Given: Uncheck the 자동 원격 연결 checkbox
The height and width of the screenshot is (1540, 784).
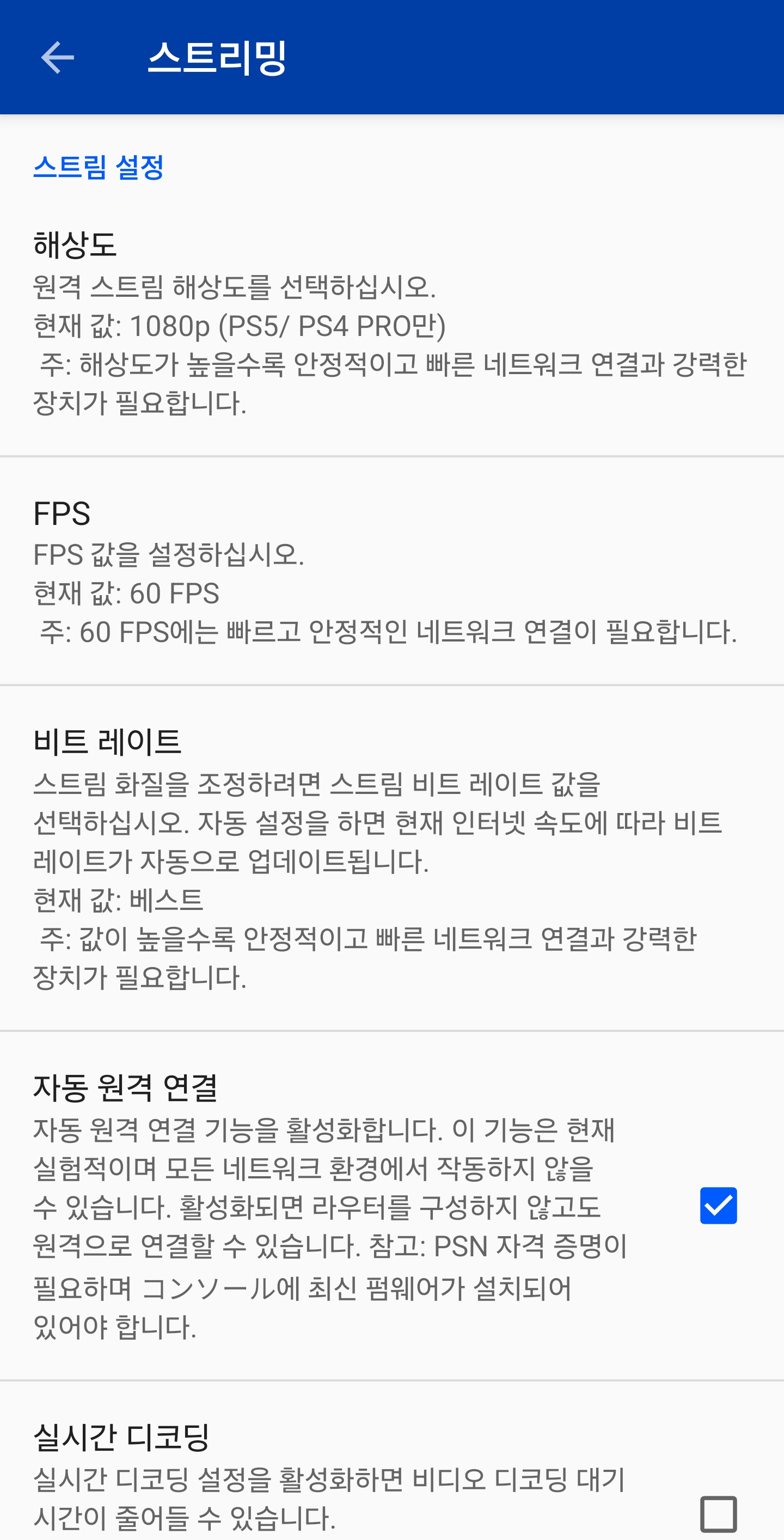Looking at the screenshot, I should click(718, 1206).
